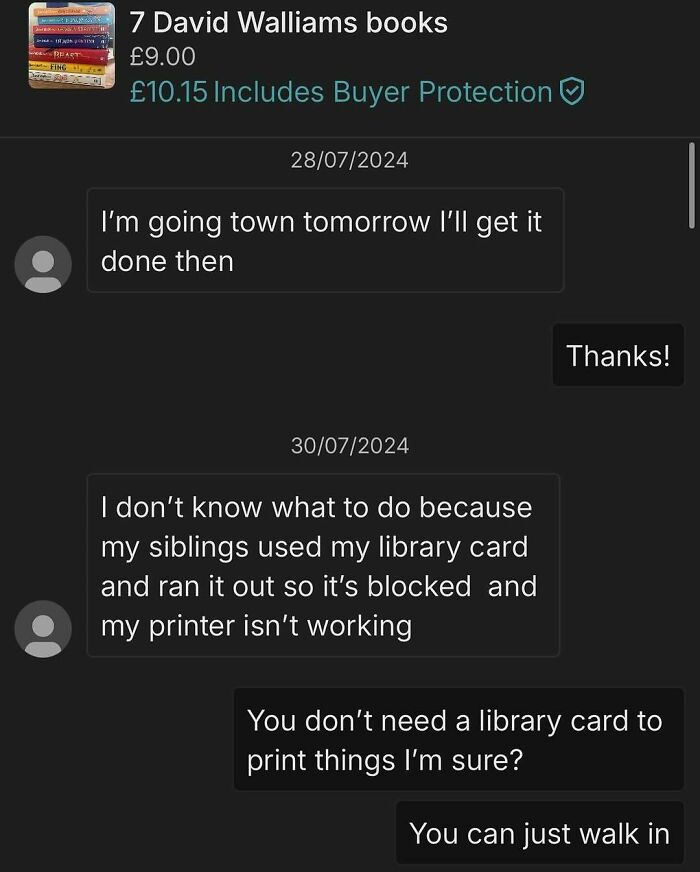The height and width of the screenshot is (872, 700).
Task: Open sender's avatar beside 'done then' message
Action: [x=43, y=264]
